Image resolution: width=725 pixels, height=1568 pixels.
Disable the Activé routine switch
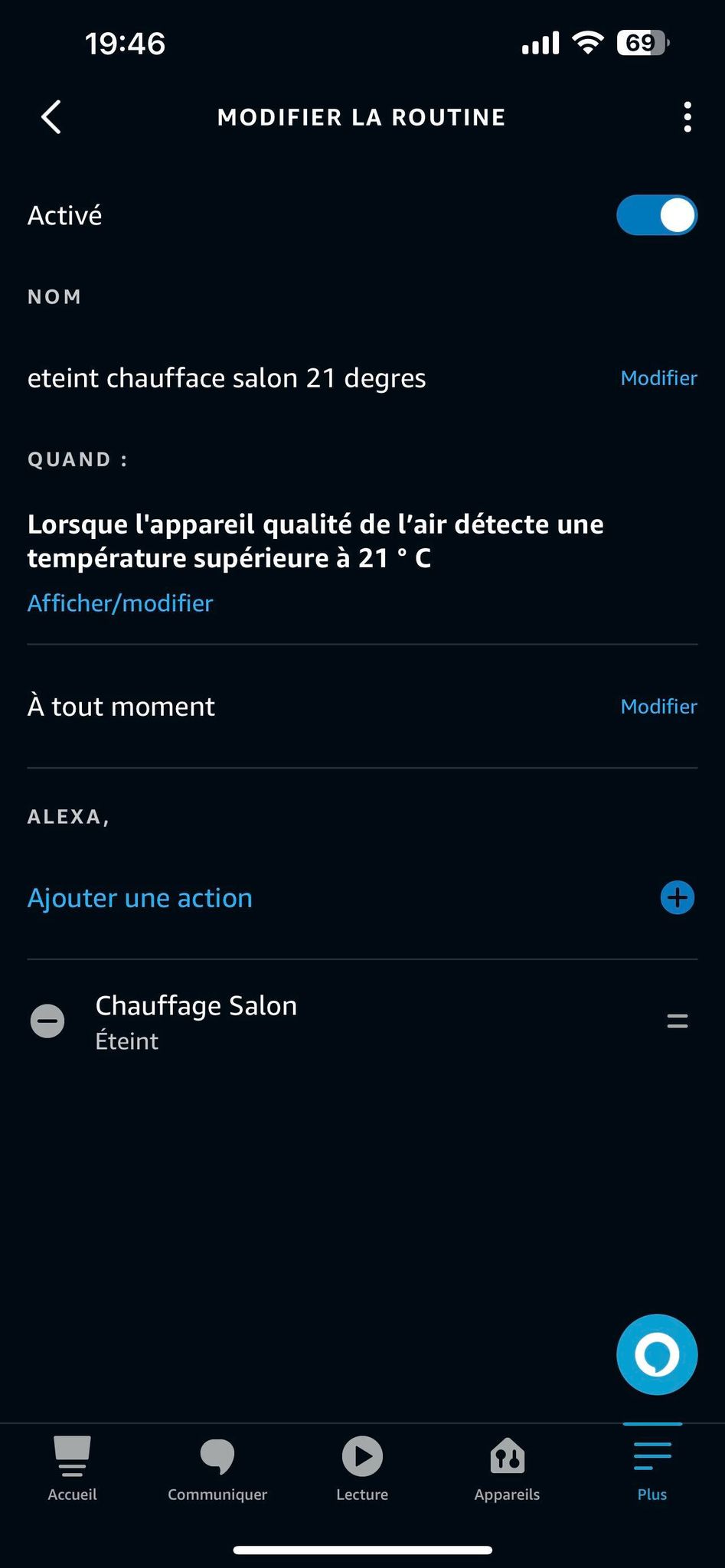pyautogui.click(x=656, y=215)
